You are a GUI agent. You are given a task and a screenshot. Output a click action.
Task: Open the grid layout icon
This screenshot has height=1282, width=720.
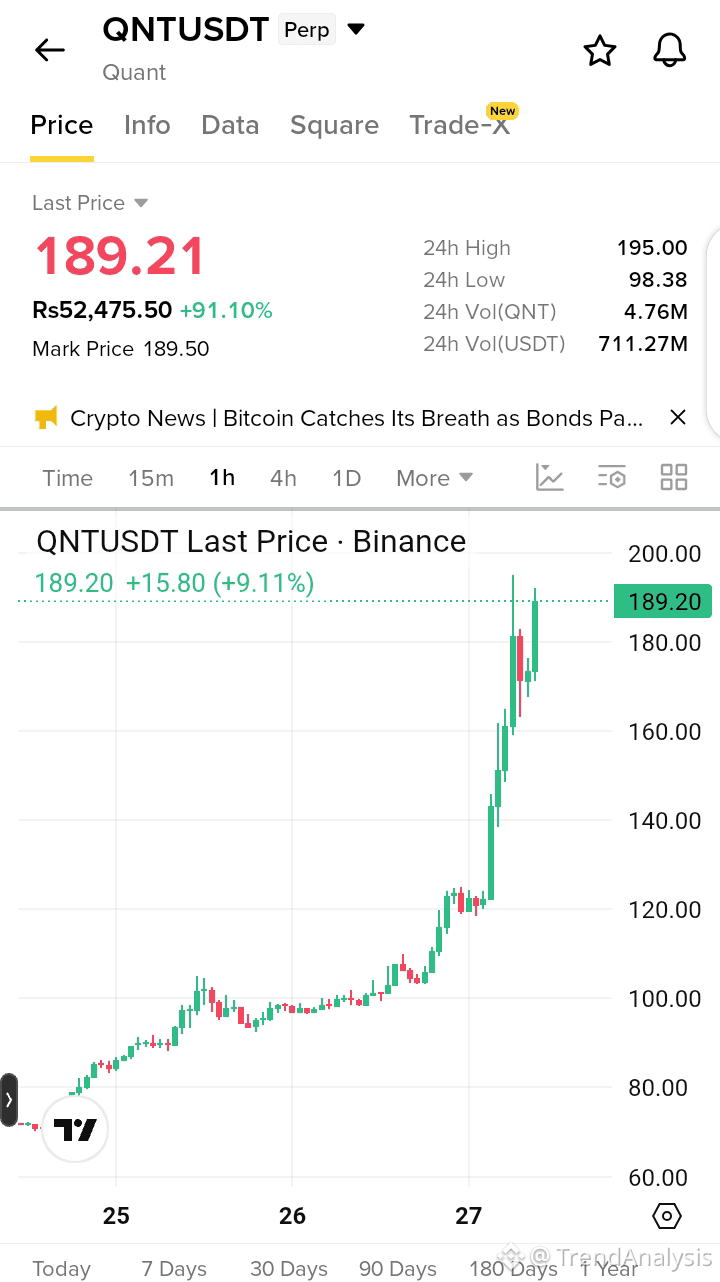click(674, 477)
